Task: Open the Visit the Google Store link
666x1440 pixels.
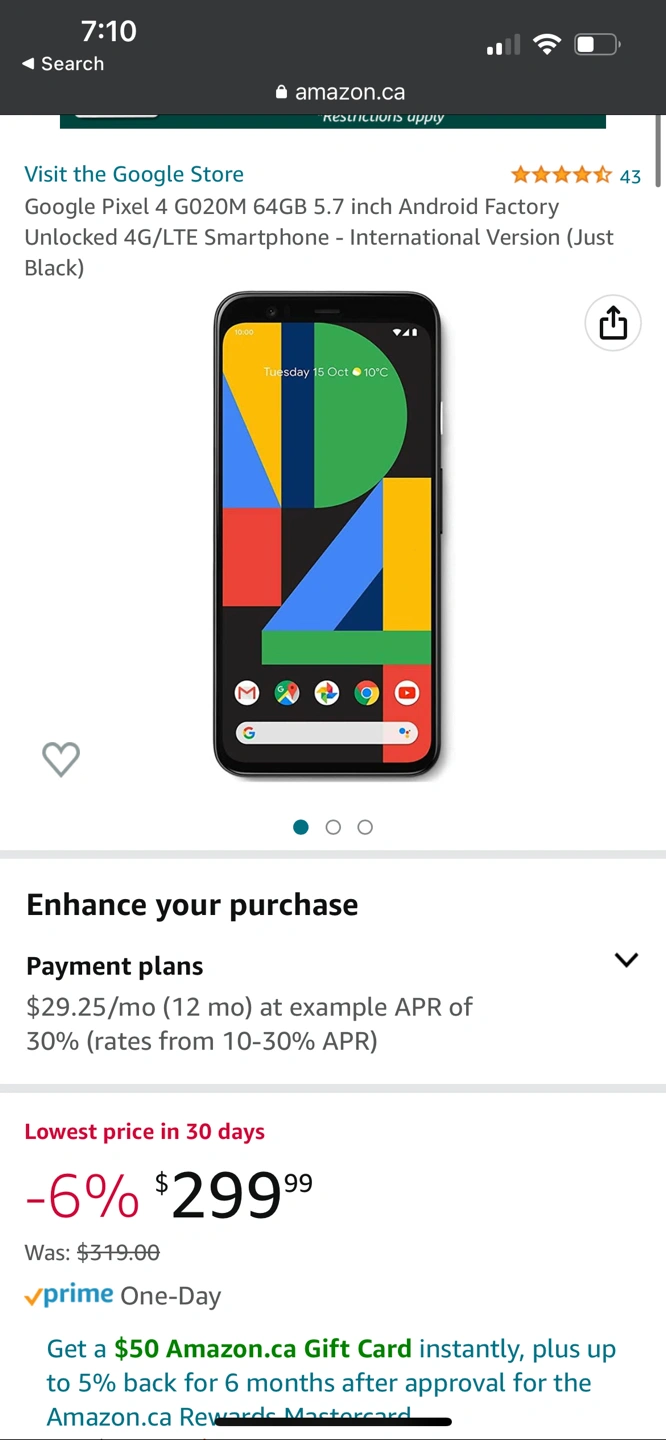Action: coord(134,174)
